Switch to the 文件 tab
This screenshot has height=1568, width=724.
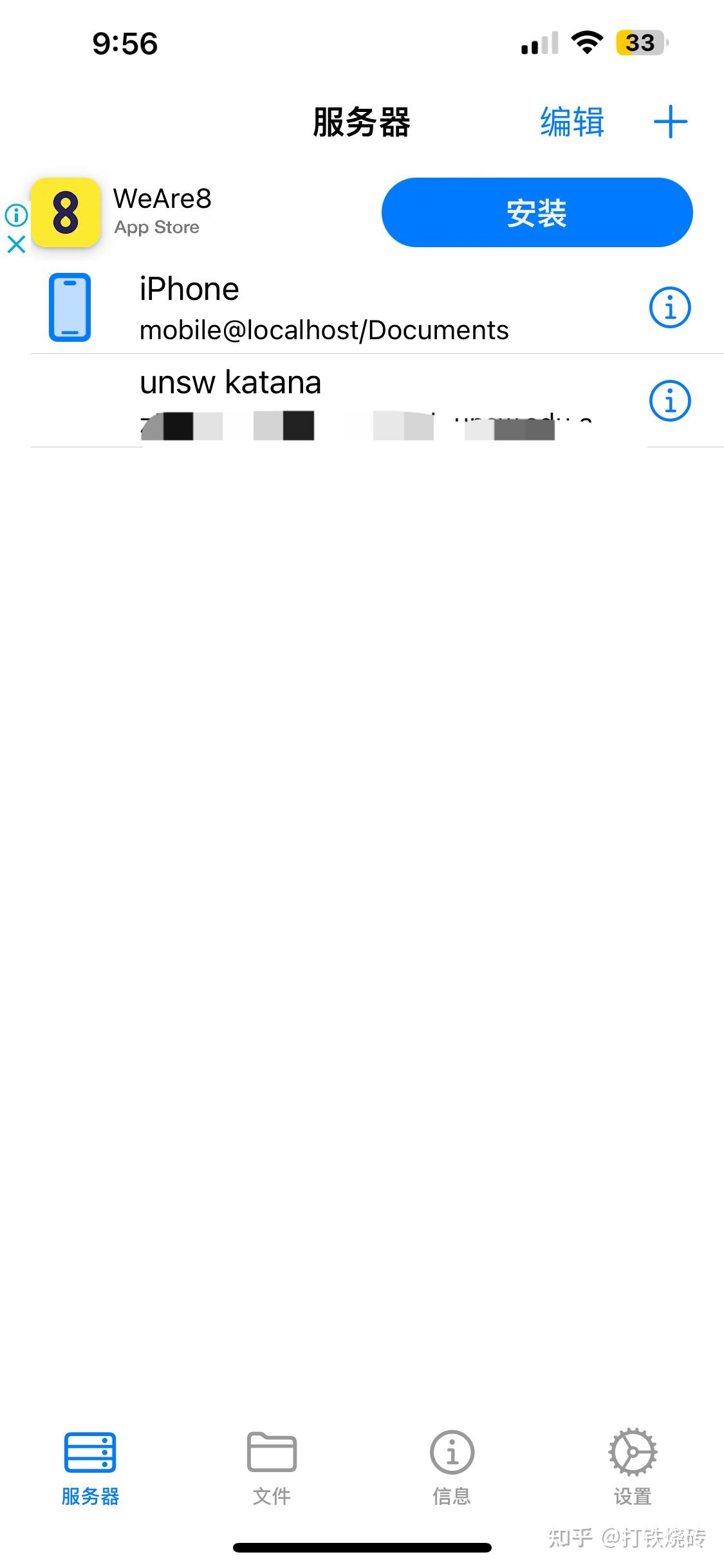[x=272, y=1468]
